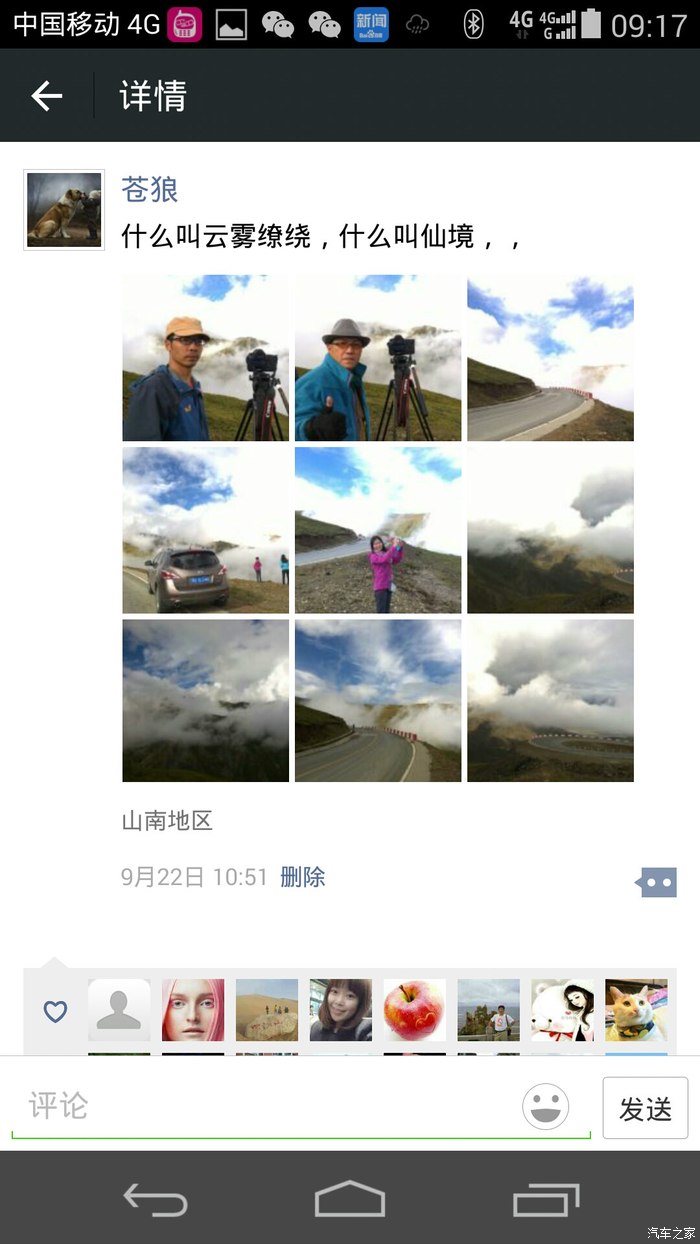The height and width of the screenshot is (1244, 700).
Task: Open the emoji picker
Action: (x=546, y=1107)
